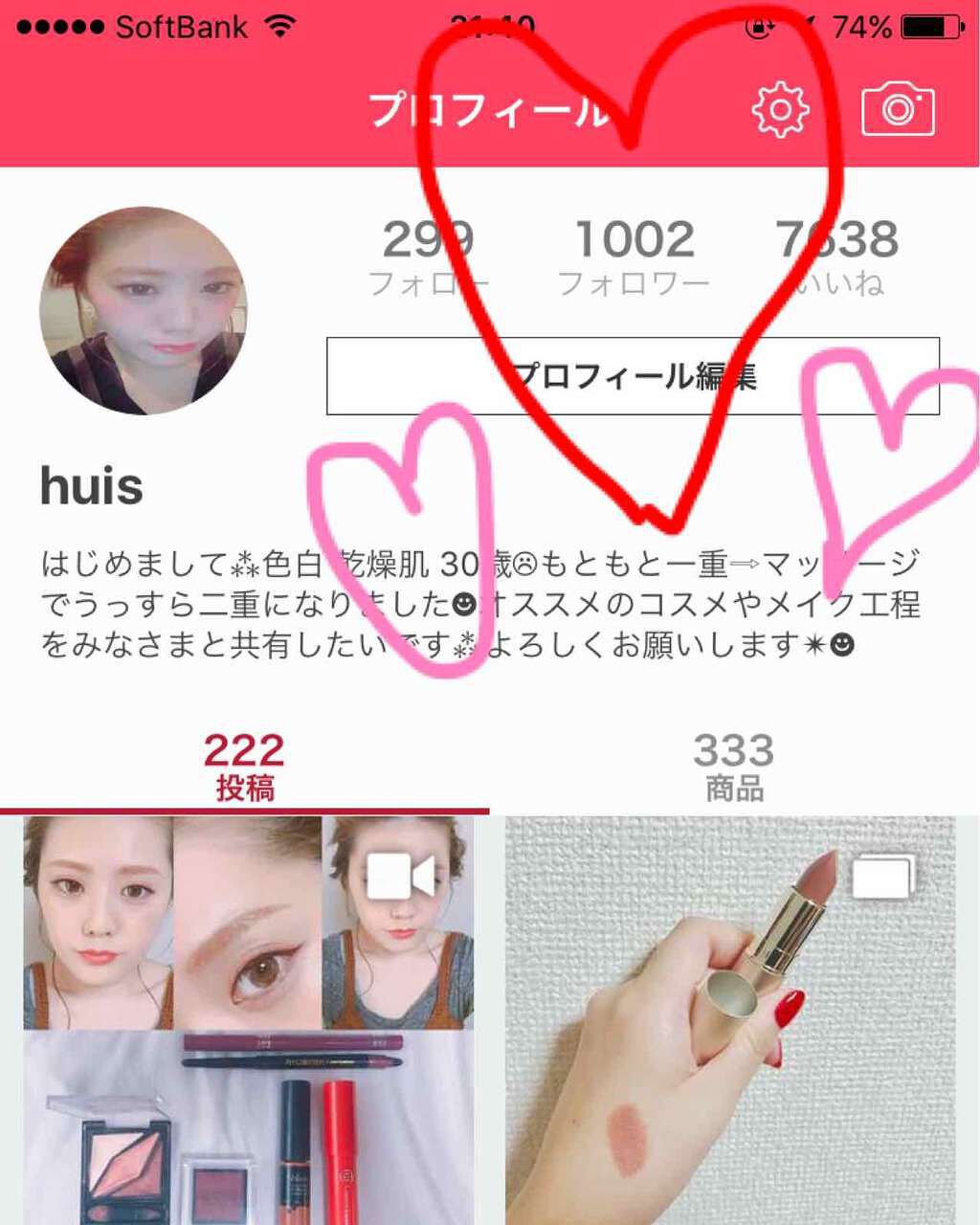The width and height of the screenshot is (980, 1225).
Task: Switch to the 222 投稿 tab
Action: [245, 768]
